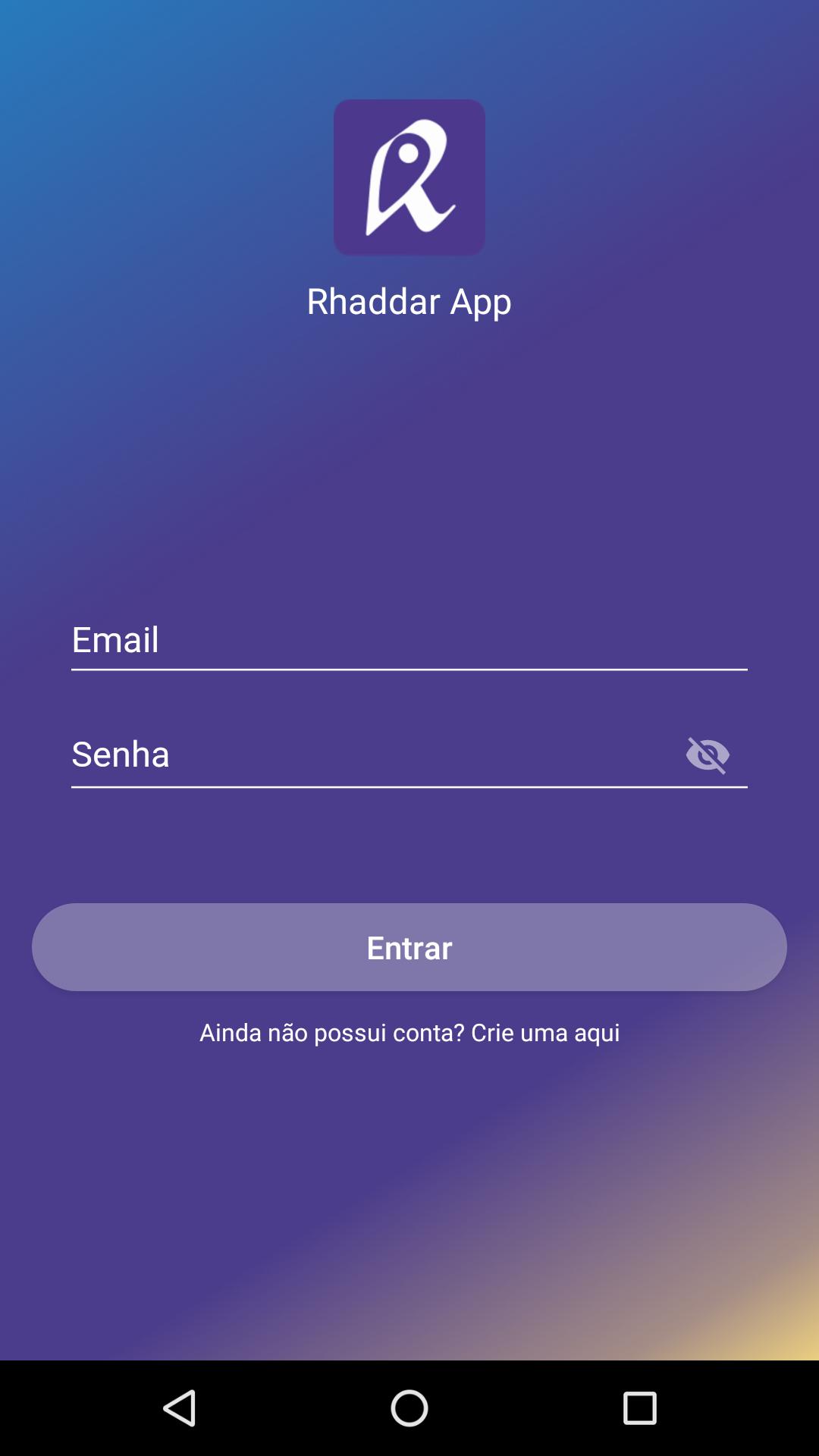Open the system recent apps view
The image size is (819, 1456).
tap(639, 1408)
